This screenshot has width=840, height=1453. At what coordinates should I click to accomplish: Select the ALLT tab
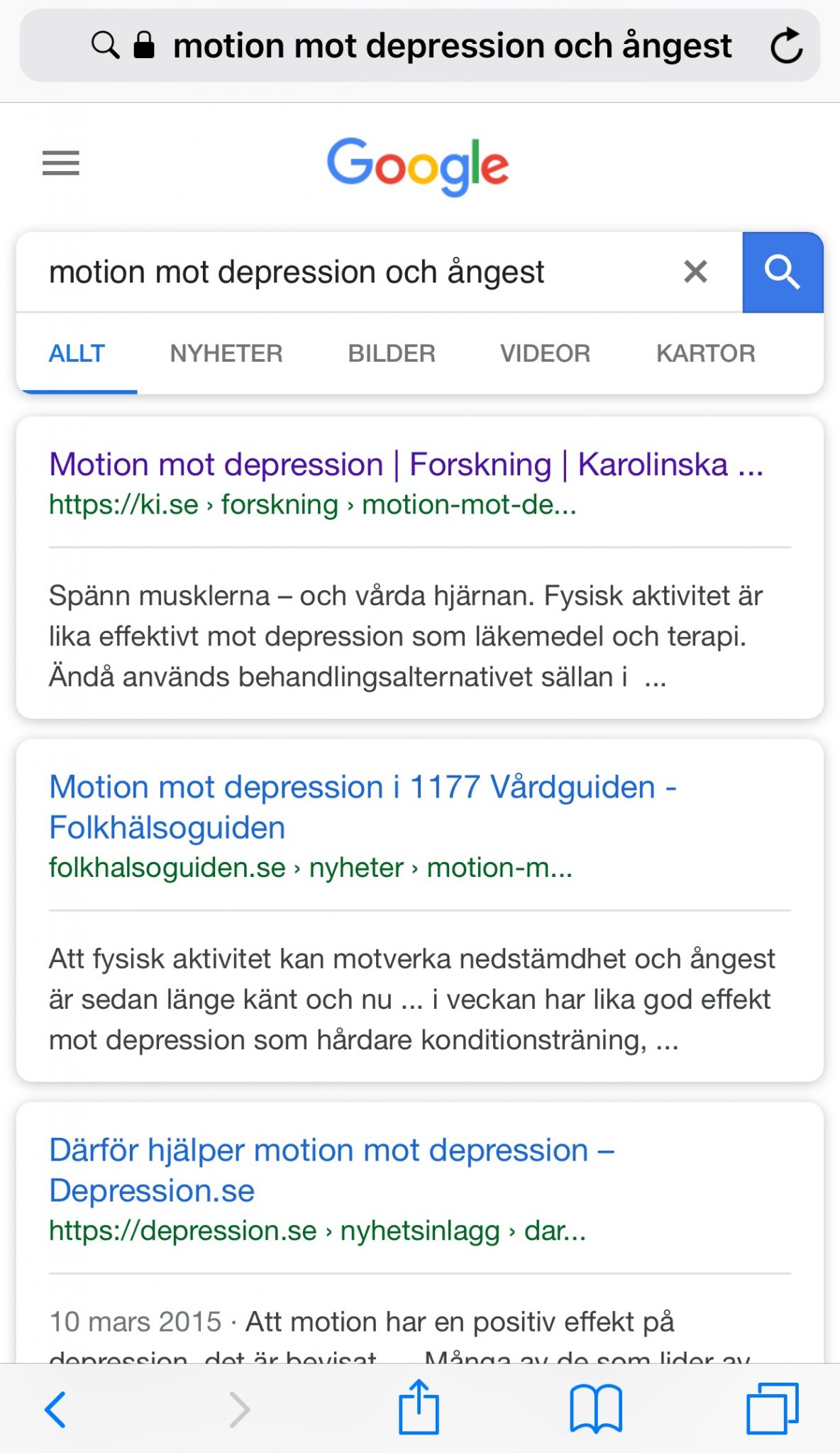point(77,353)
